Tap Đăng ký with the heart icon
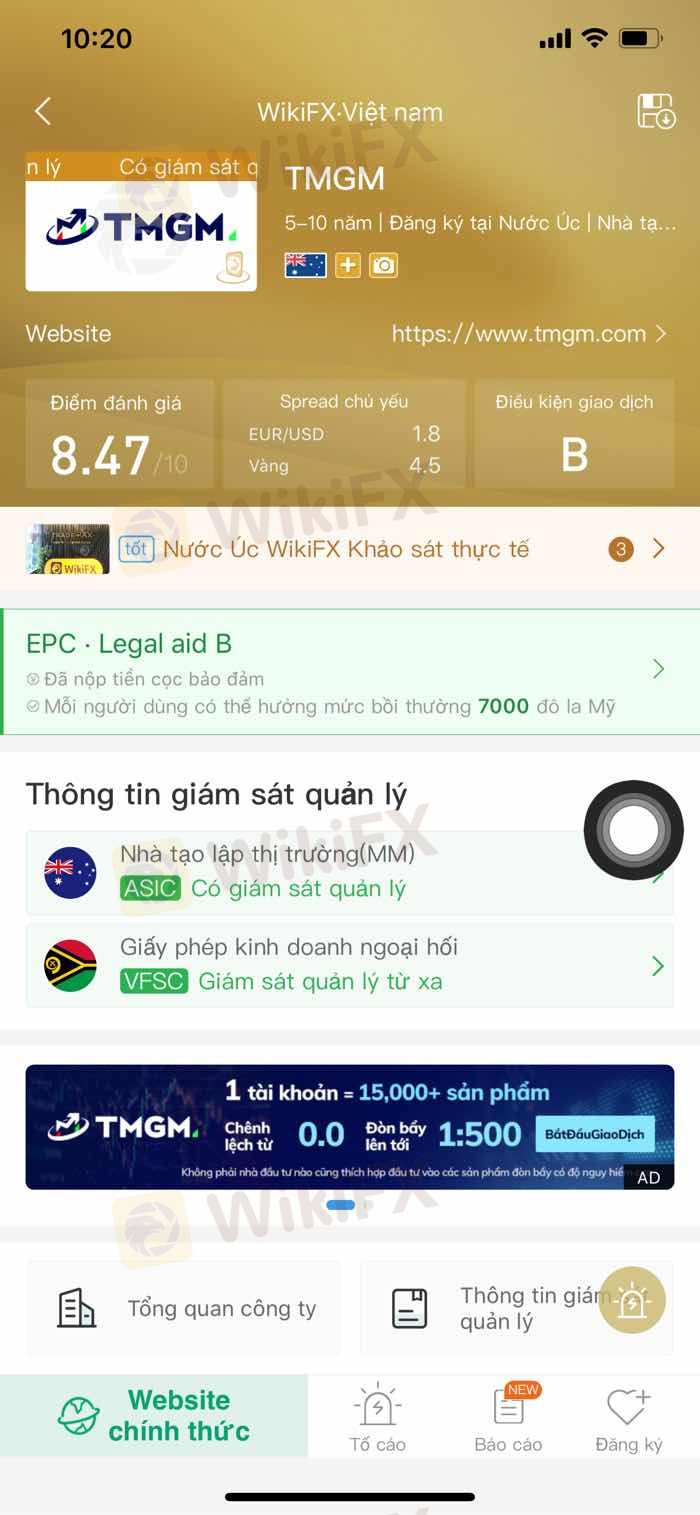 pos(628,1417)
